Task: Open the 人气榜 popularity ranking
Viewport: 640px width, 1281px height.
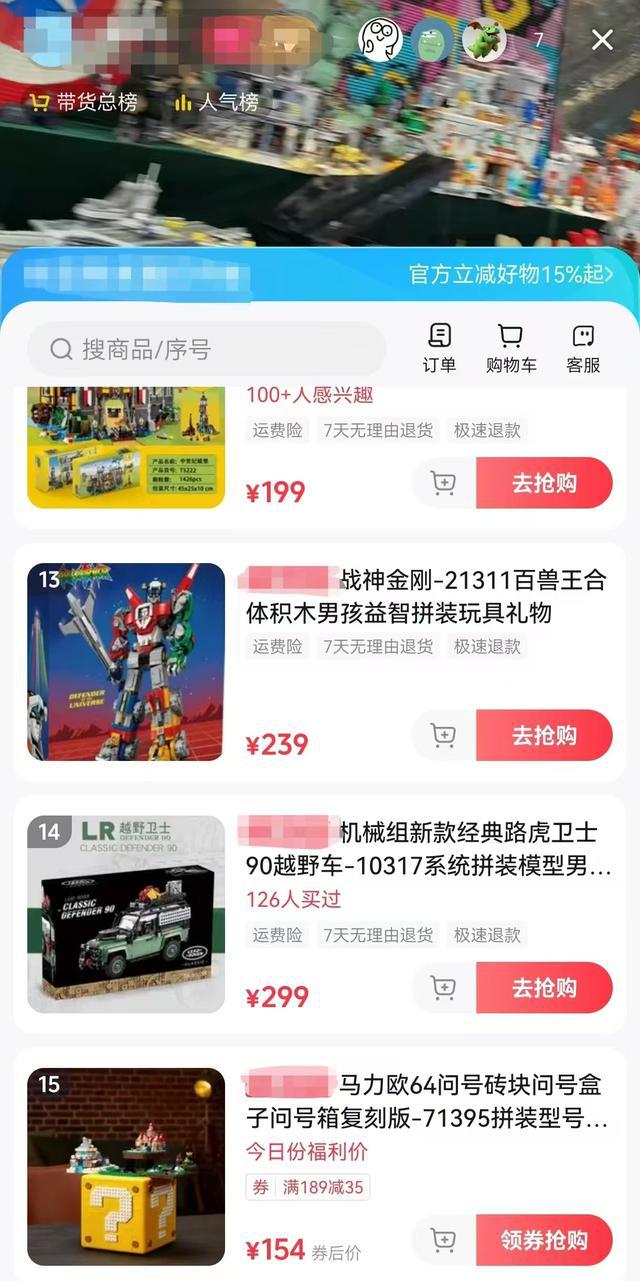Action: [216, 102]
